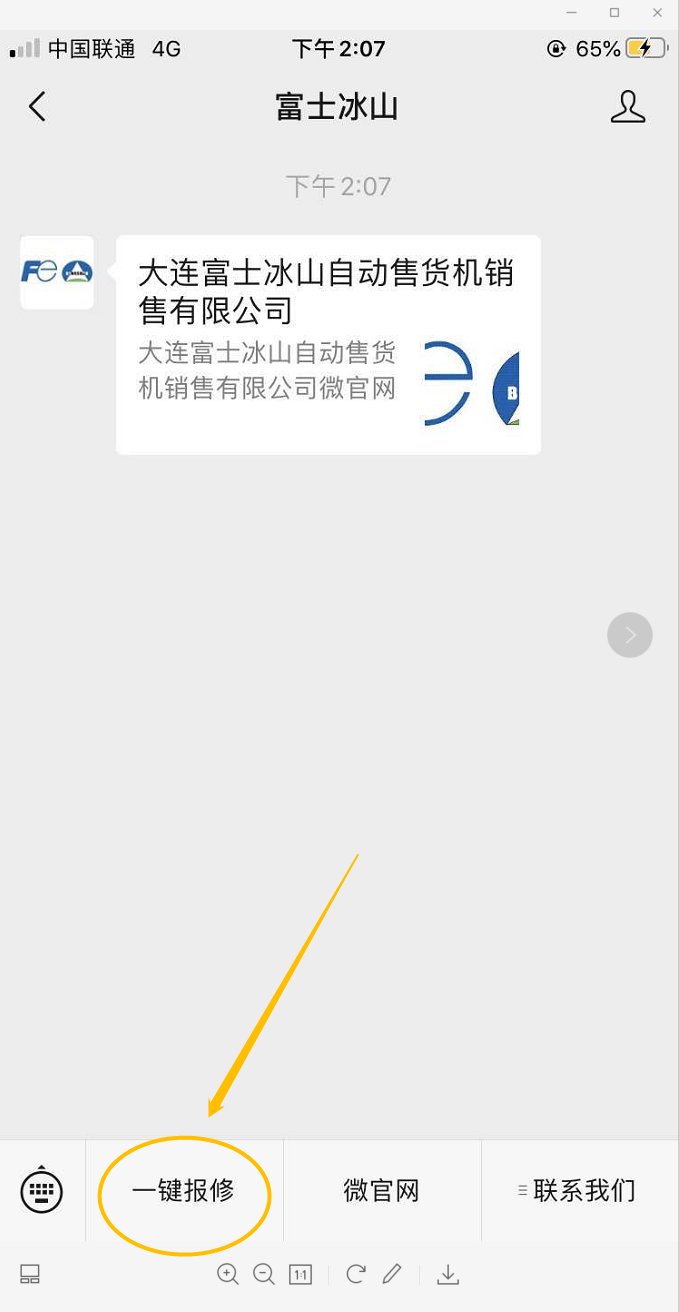Open the account profile icon
679x1312 pixels.
[627, 107]
